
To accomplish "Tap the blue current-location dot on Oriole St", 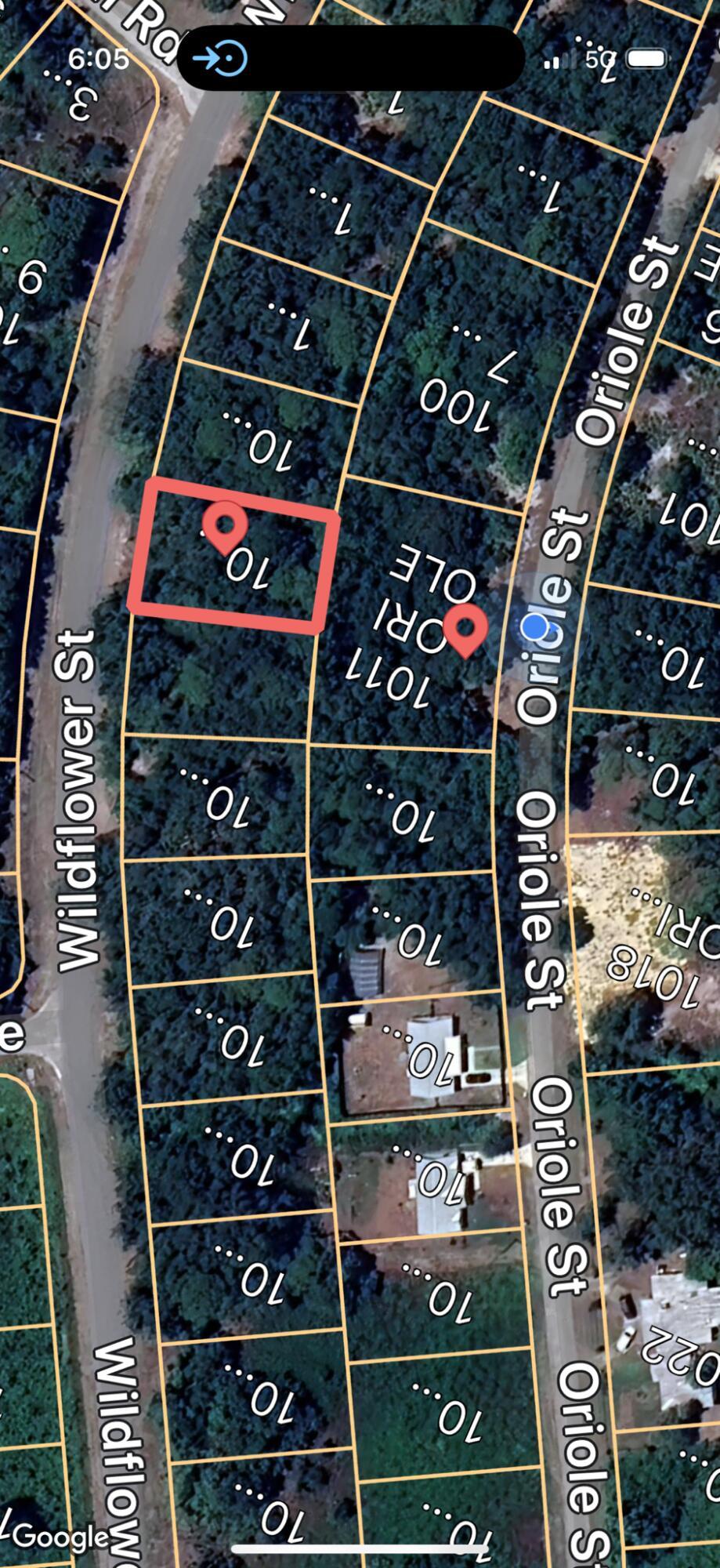I will [536, 626].
